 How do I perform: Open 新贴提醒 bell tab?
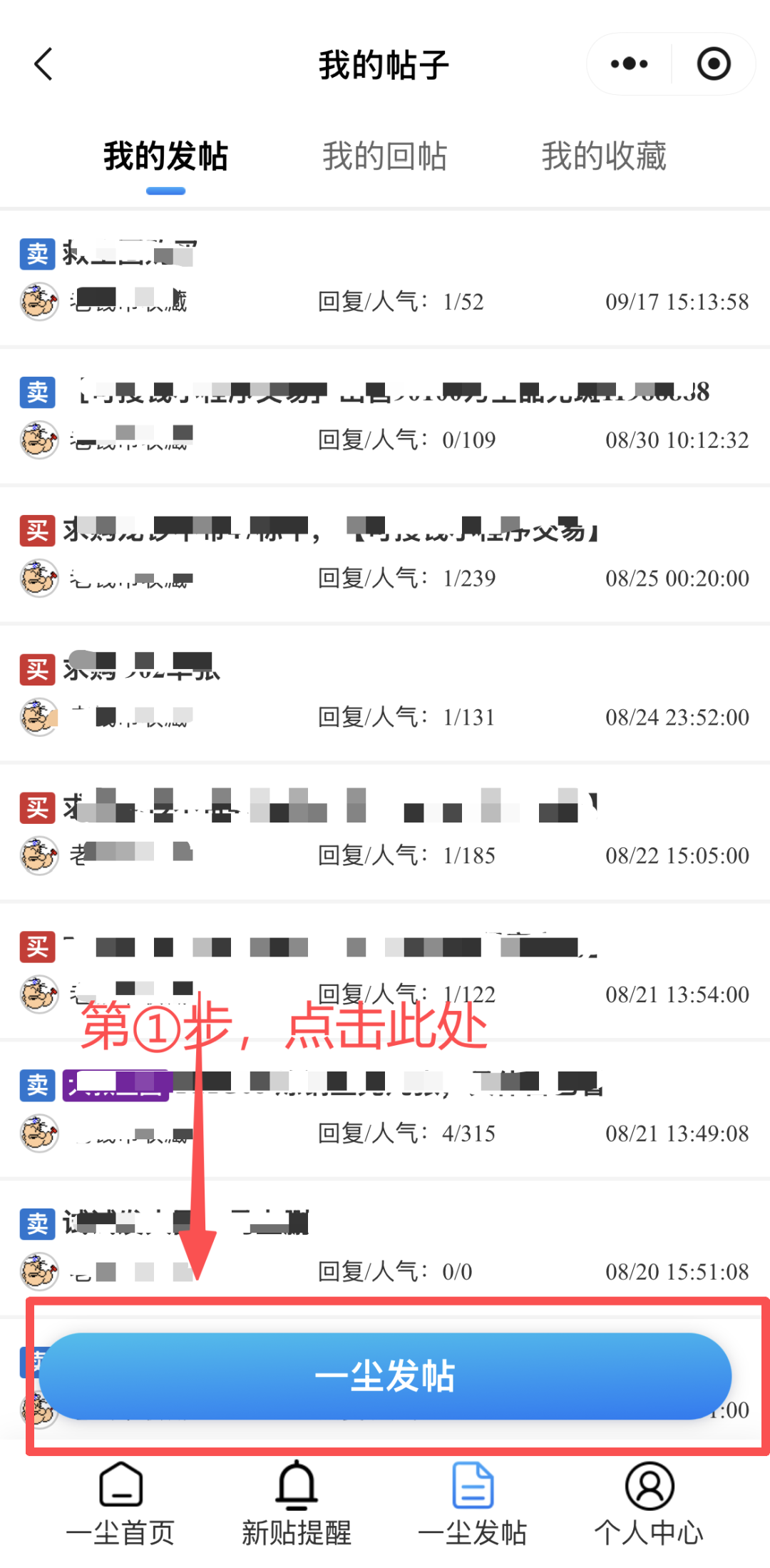point(297,1502)
